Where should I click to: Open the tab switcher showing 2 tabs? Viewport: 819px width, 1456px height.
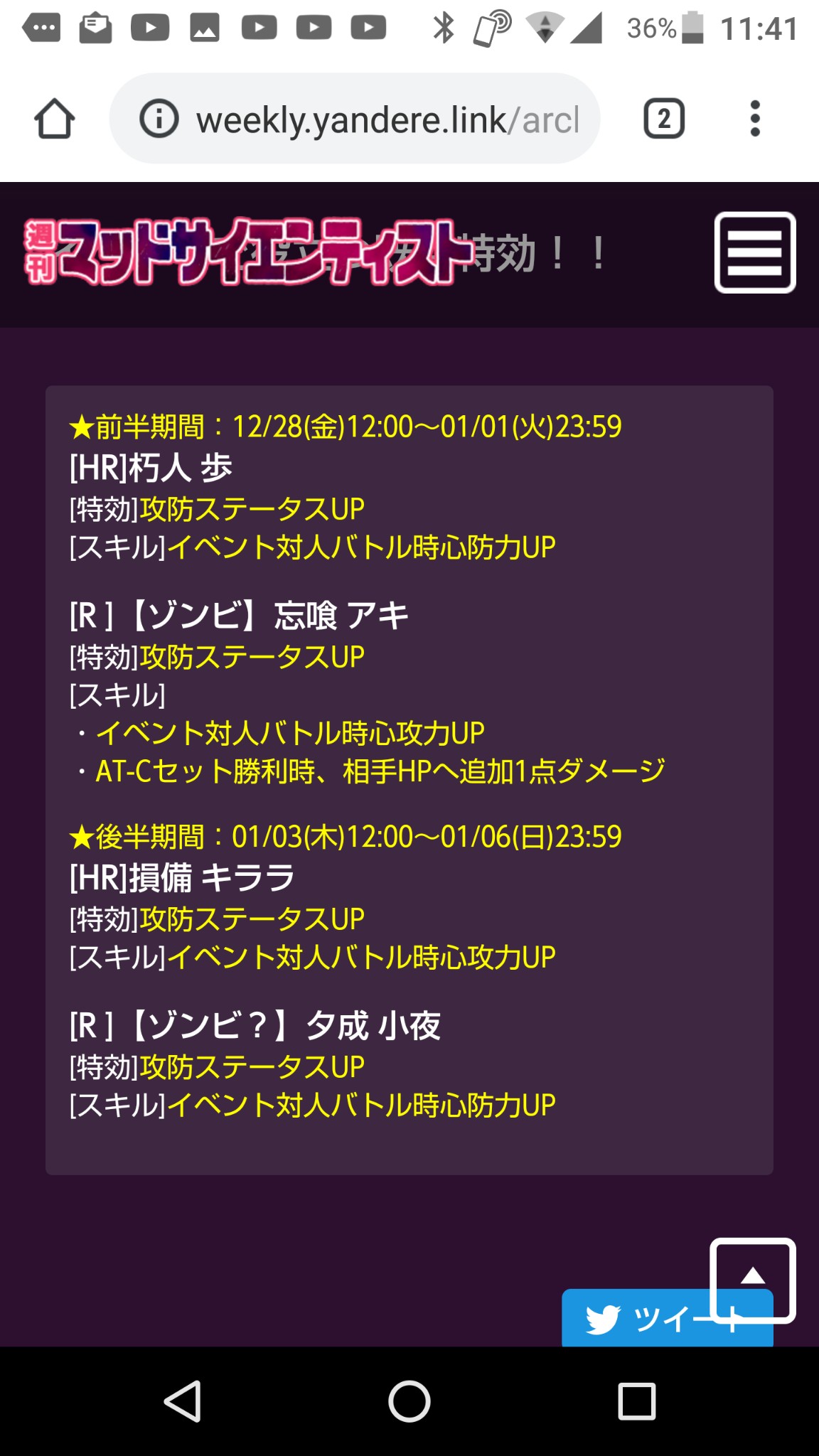[x=663, y=119]
